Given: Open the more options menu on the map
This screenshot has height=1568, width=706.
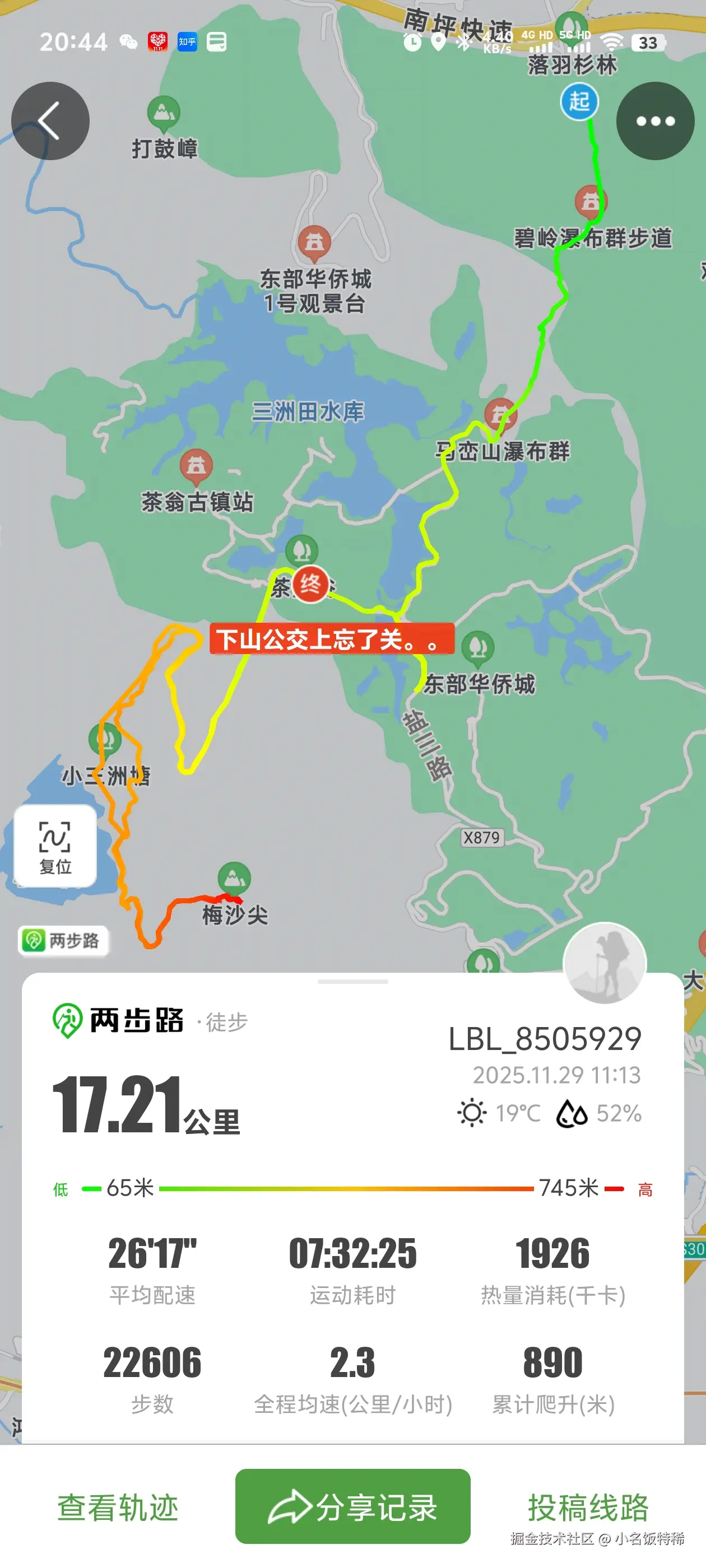Looking at the screenshot, I should (654, 121).
